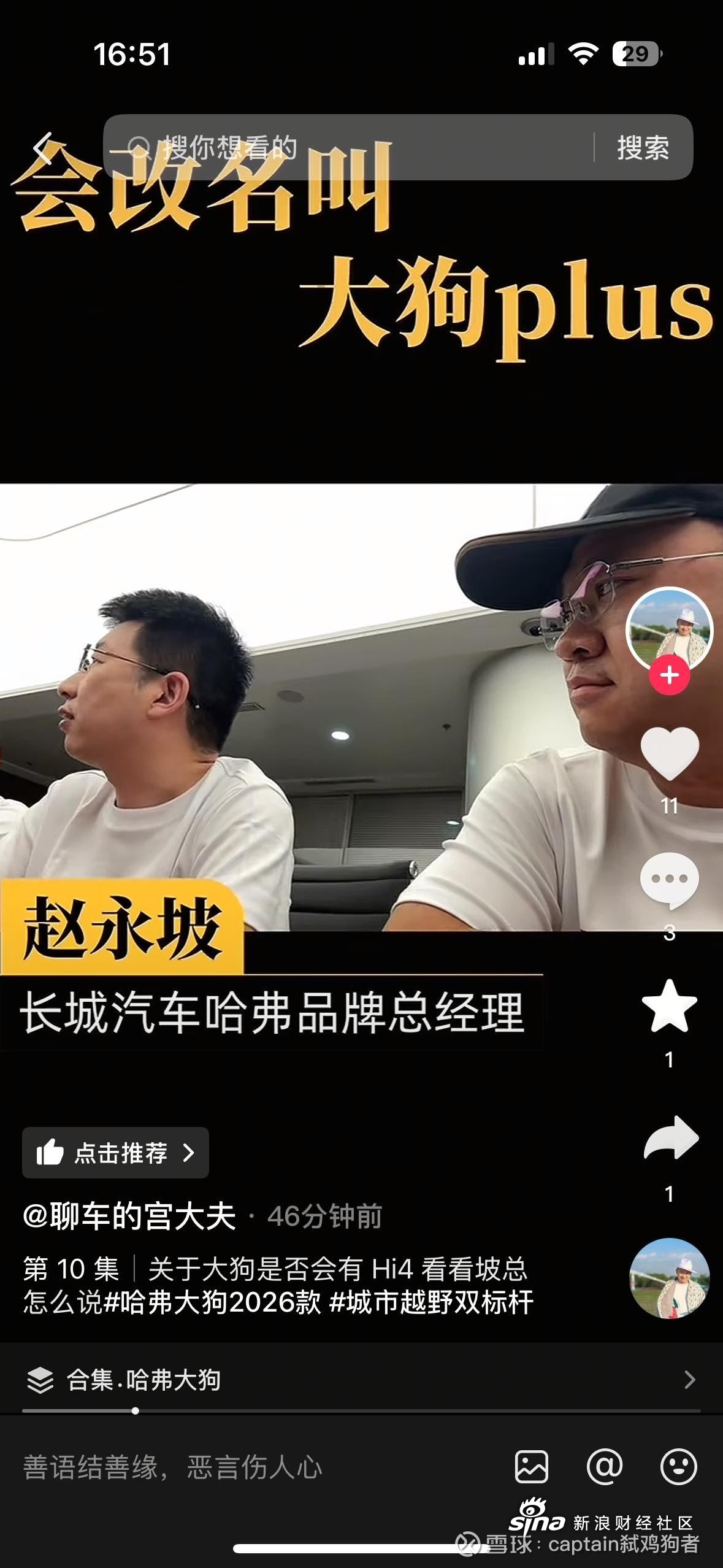This screenshot has height=1568, width=723.
Task: Share the video via the arrow icon
Action: coord(671,1137)
